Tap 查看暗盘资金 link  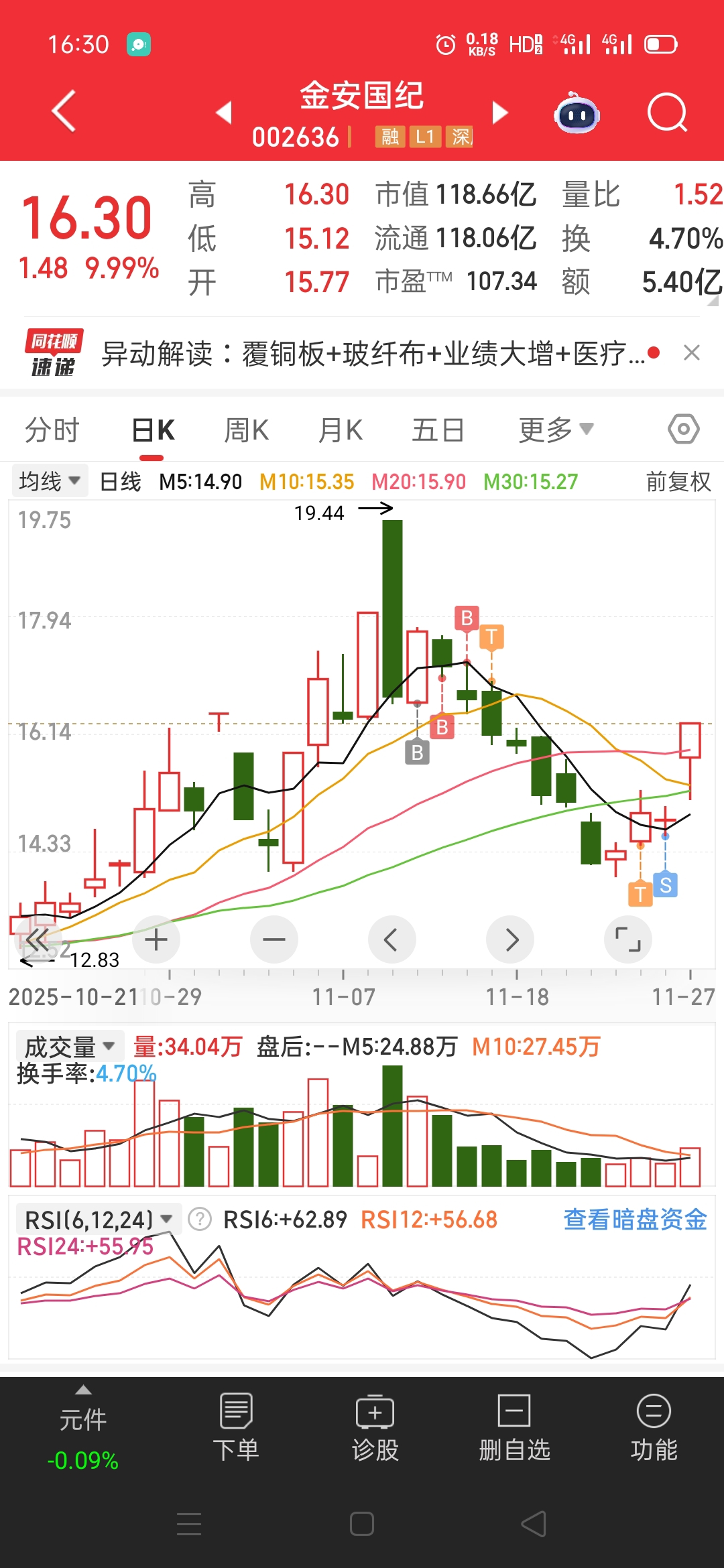[636, 1220]
